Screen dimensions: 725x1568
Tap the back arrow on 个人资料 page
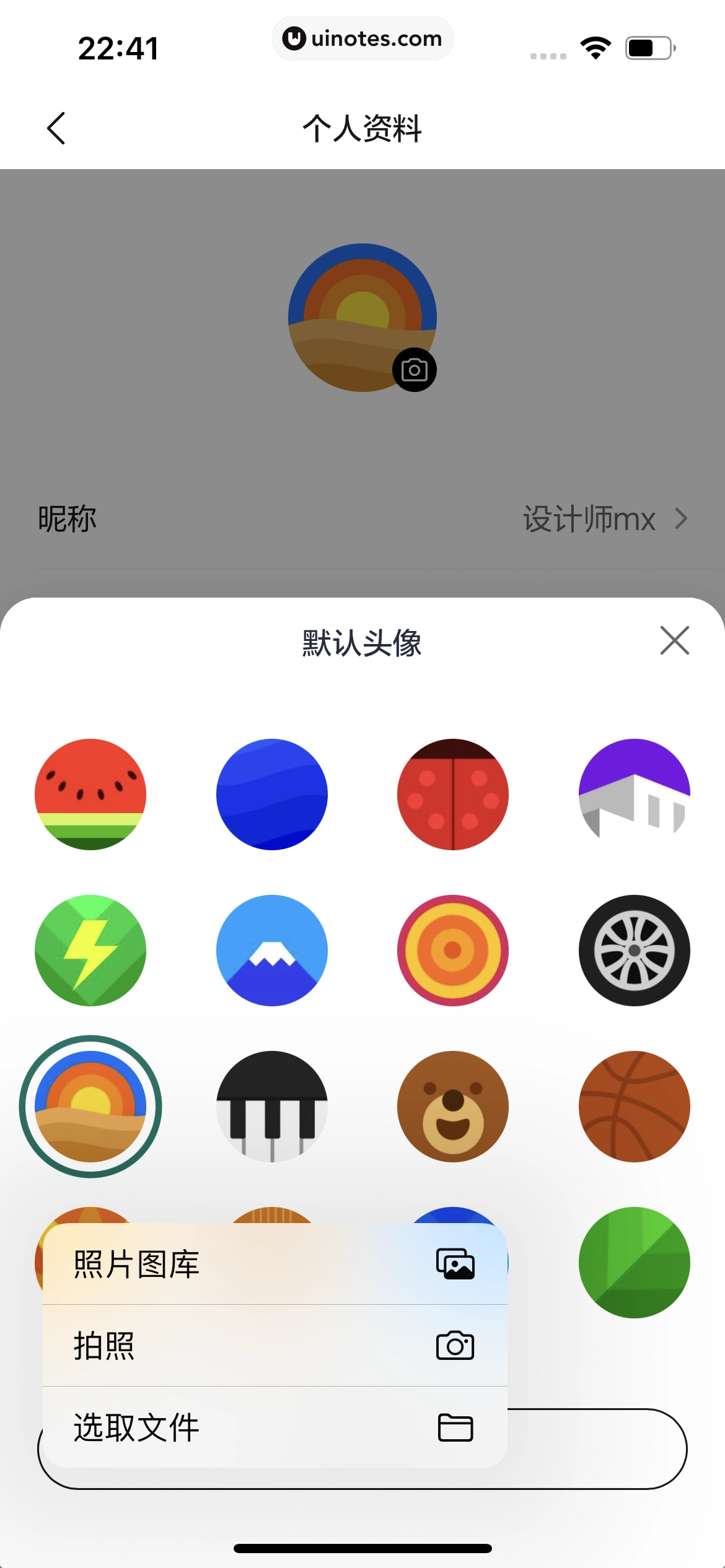tap(56, 128)
